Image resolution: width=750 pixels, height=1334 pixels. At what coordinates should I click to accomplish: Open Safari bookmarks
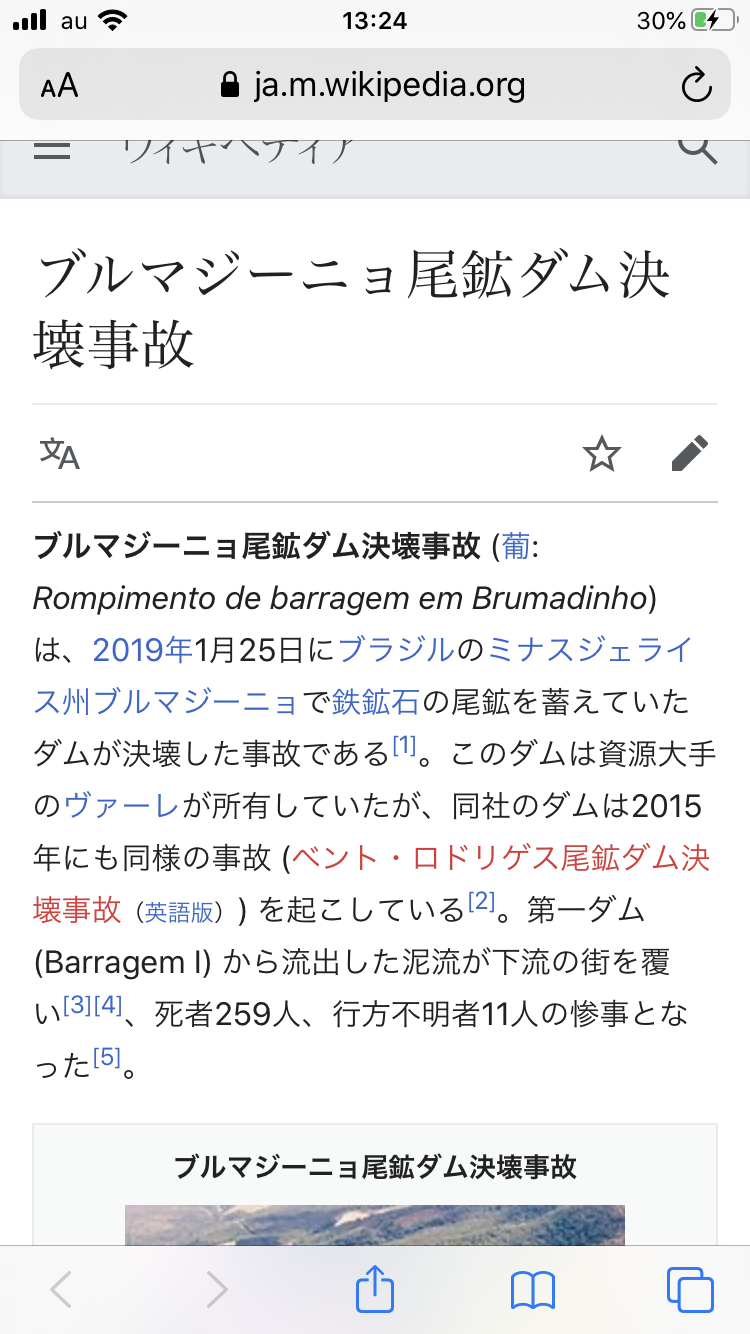pyautogui.click(x=532, y=1290)
